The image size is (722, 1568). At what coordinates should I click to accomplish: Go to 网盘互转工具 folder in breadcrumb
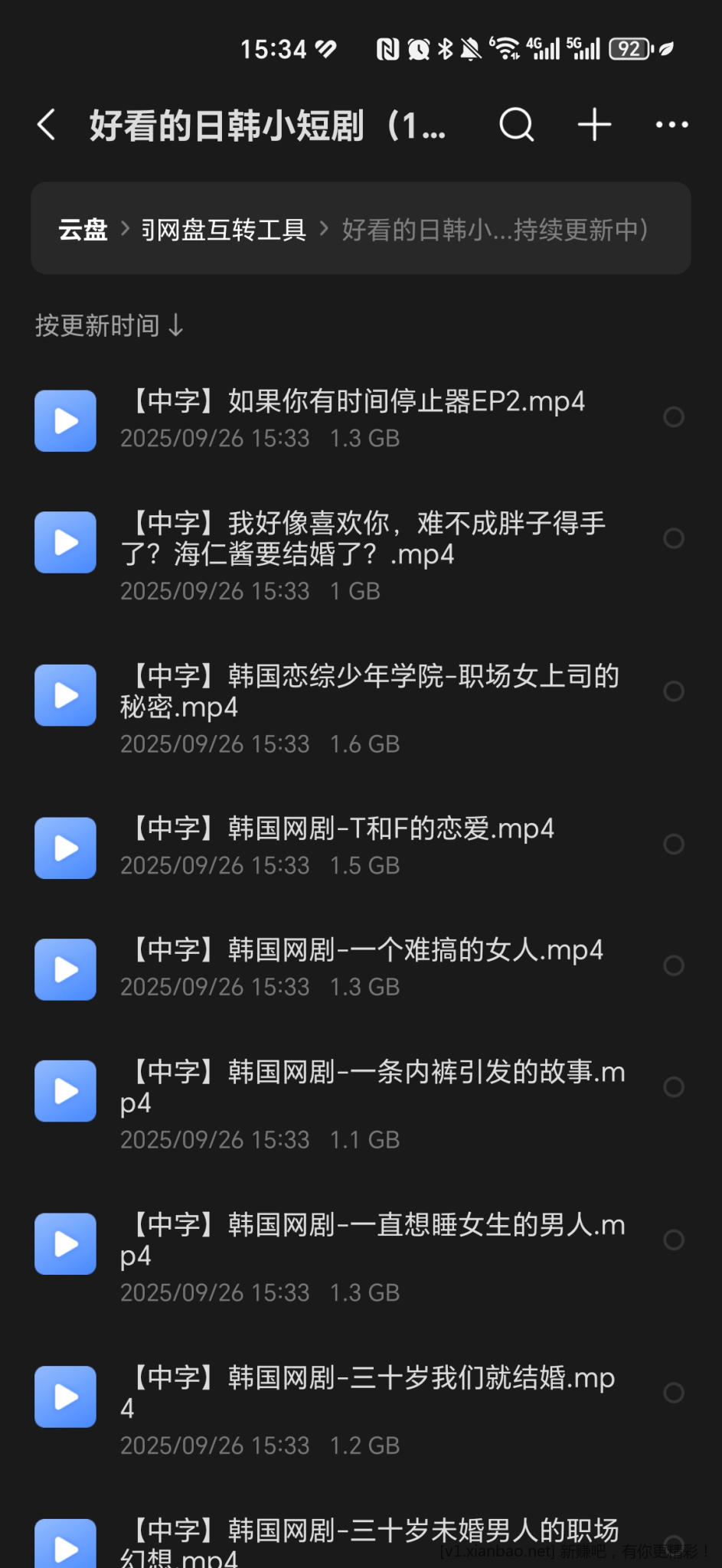pyautogui.click(x=224, y=229)
